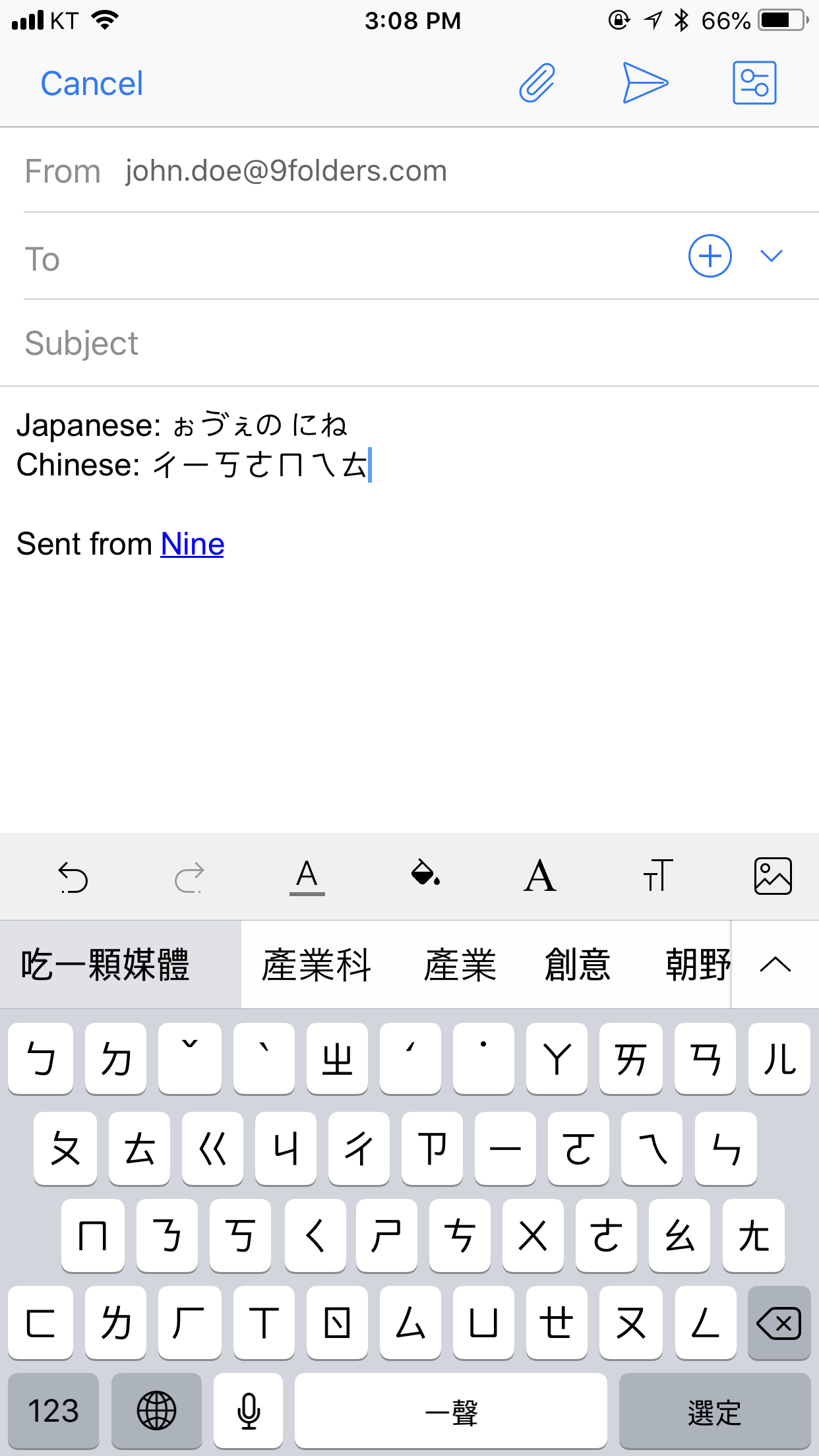Change the text color
Screen dimensions: 819x1456
tap(307, 877)
